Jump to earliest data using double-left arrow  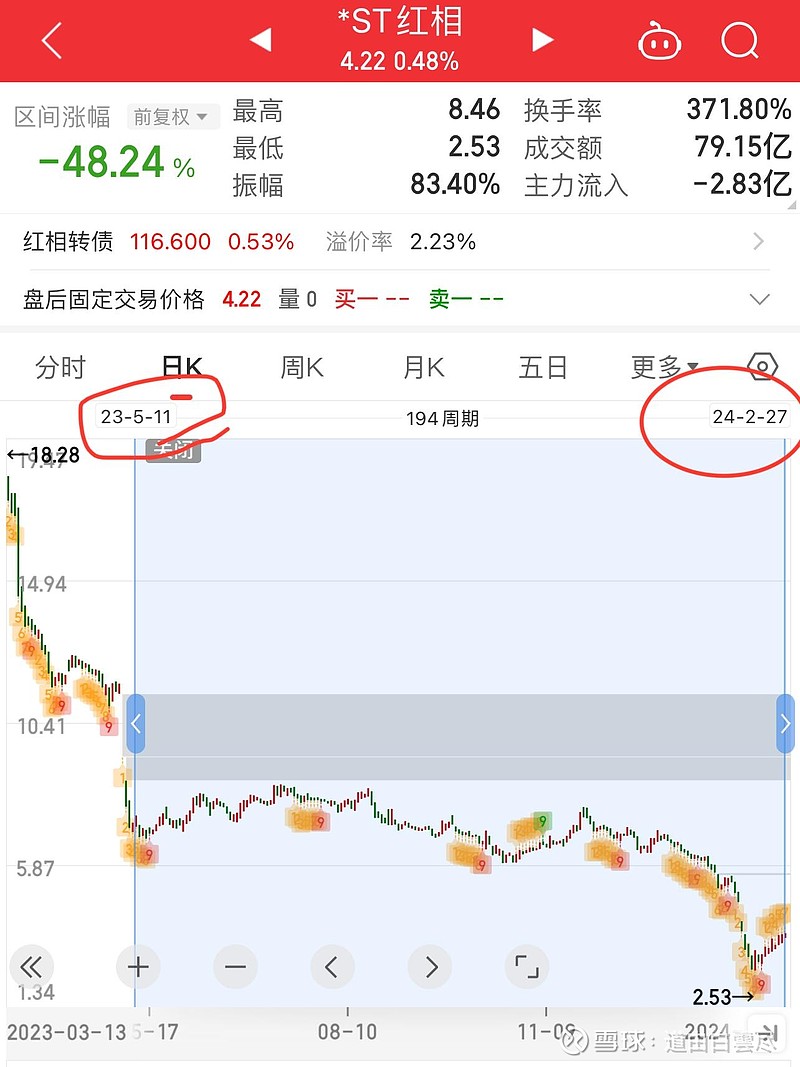pos(31,967)
